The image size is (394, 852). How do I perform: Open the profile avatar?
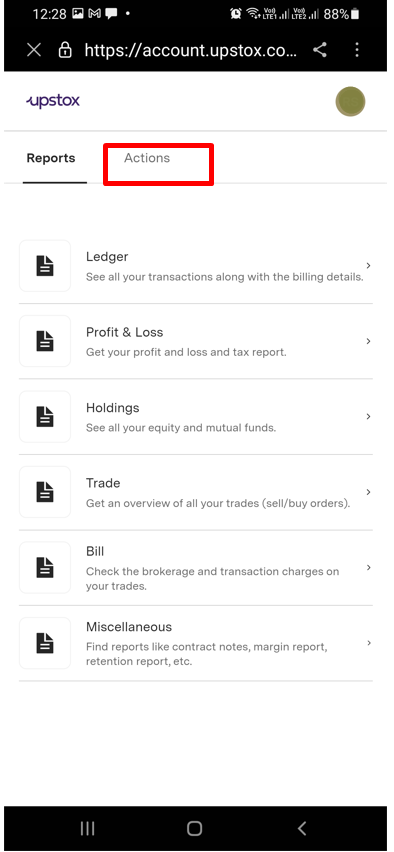pos(351,102)
